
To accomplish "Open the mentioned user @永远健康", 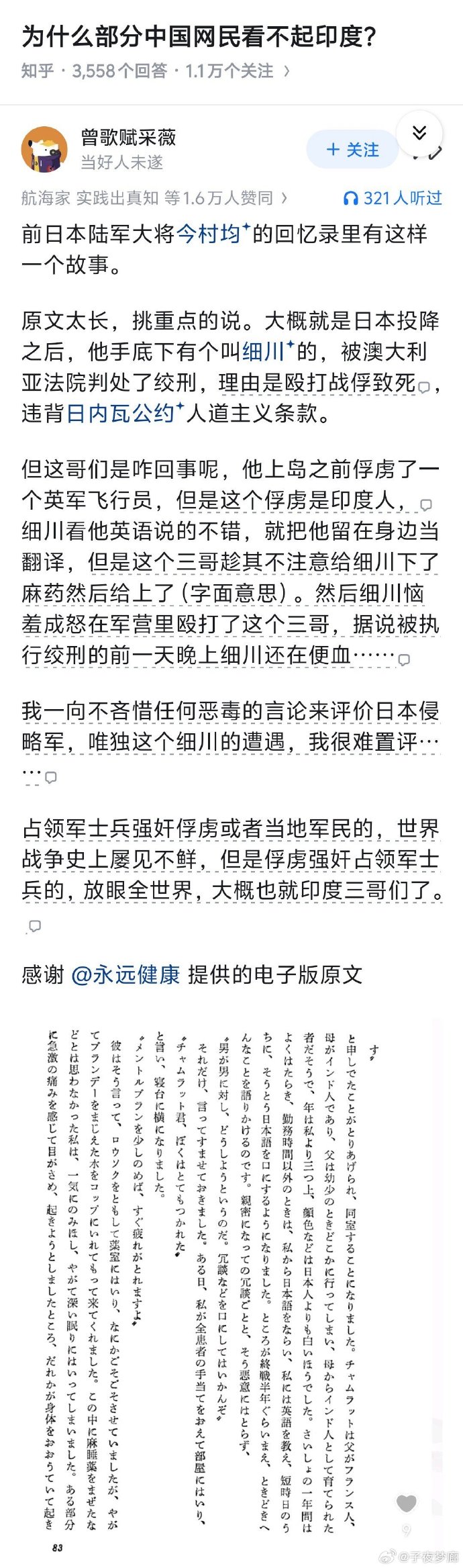I will [x=125, y=974].
